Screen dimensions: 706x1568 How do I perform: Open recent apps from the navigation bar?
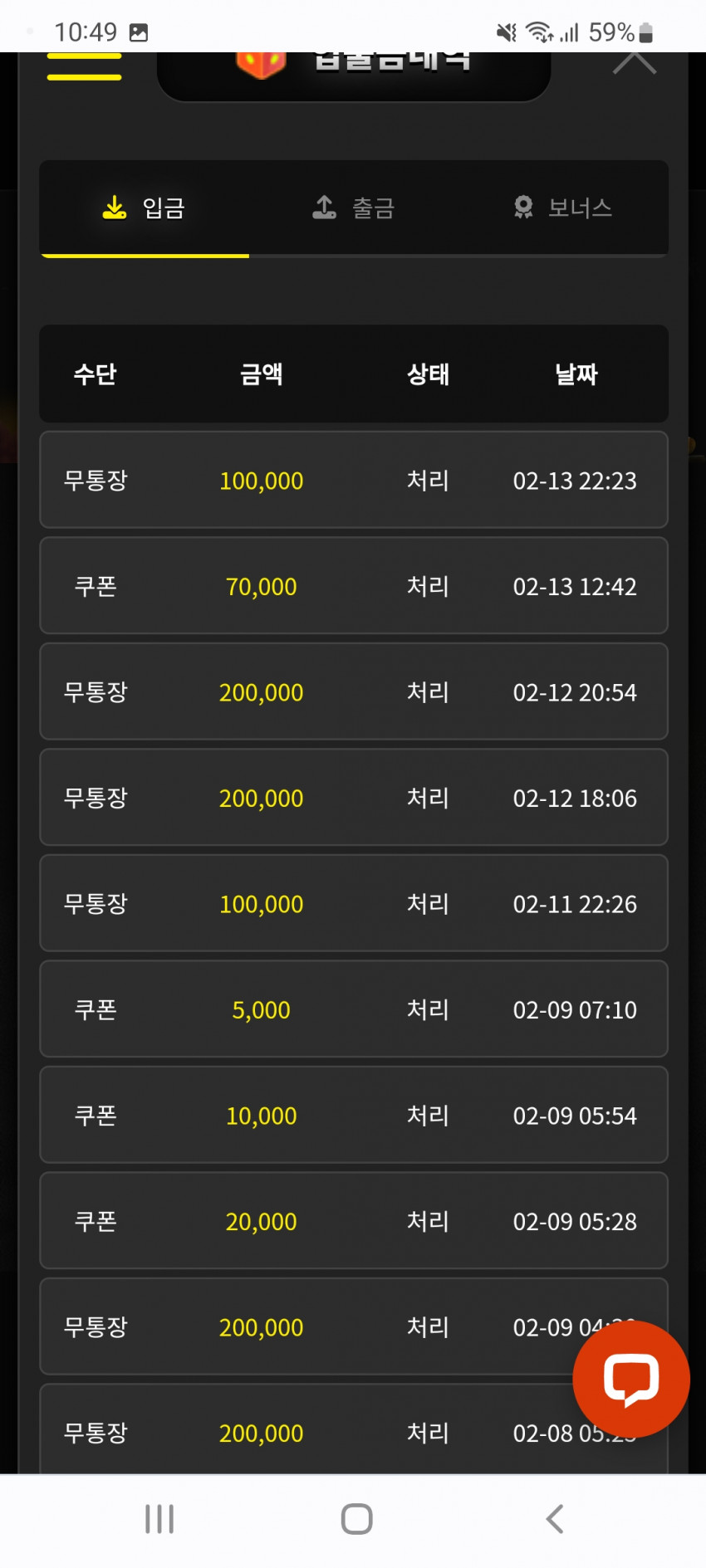(x=159, y=1519)
